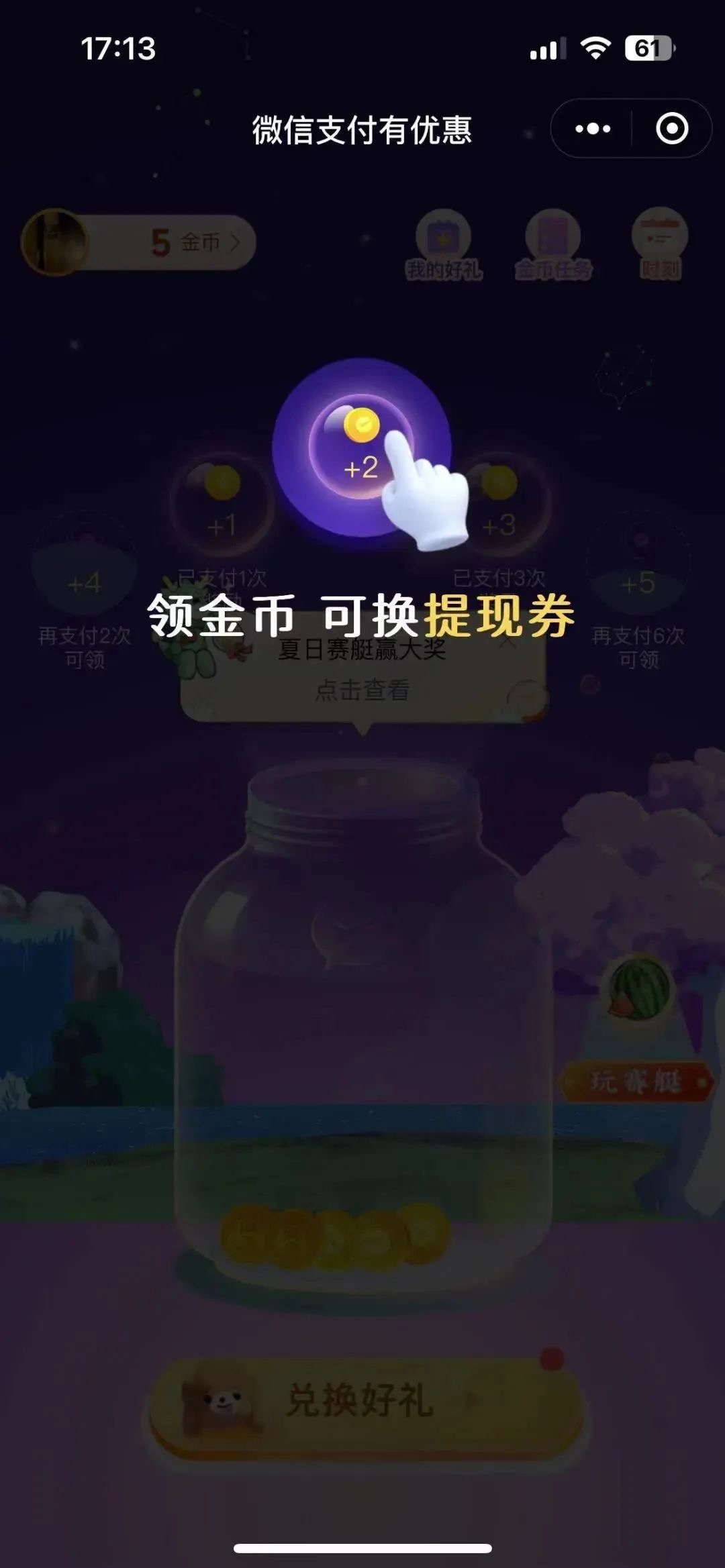Tap the 夏日赛艇赢大奖 banner

point(362,651)
